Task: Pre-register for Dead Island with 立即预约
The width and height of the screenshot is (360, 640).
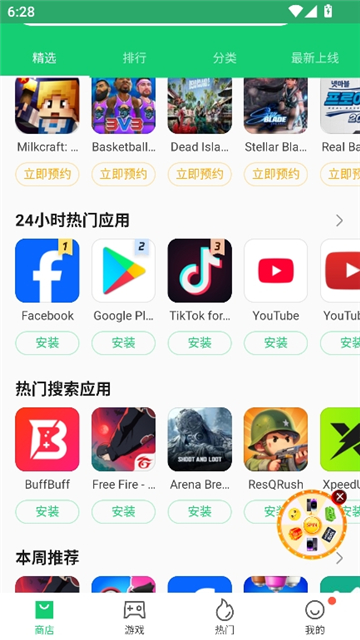Action: (200, 174)
